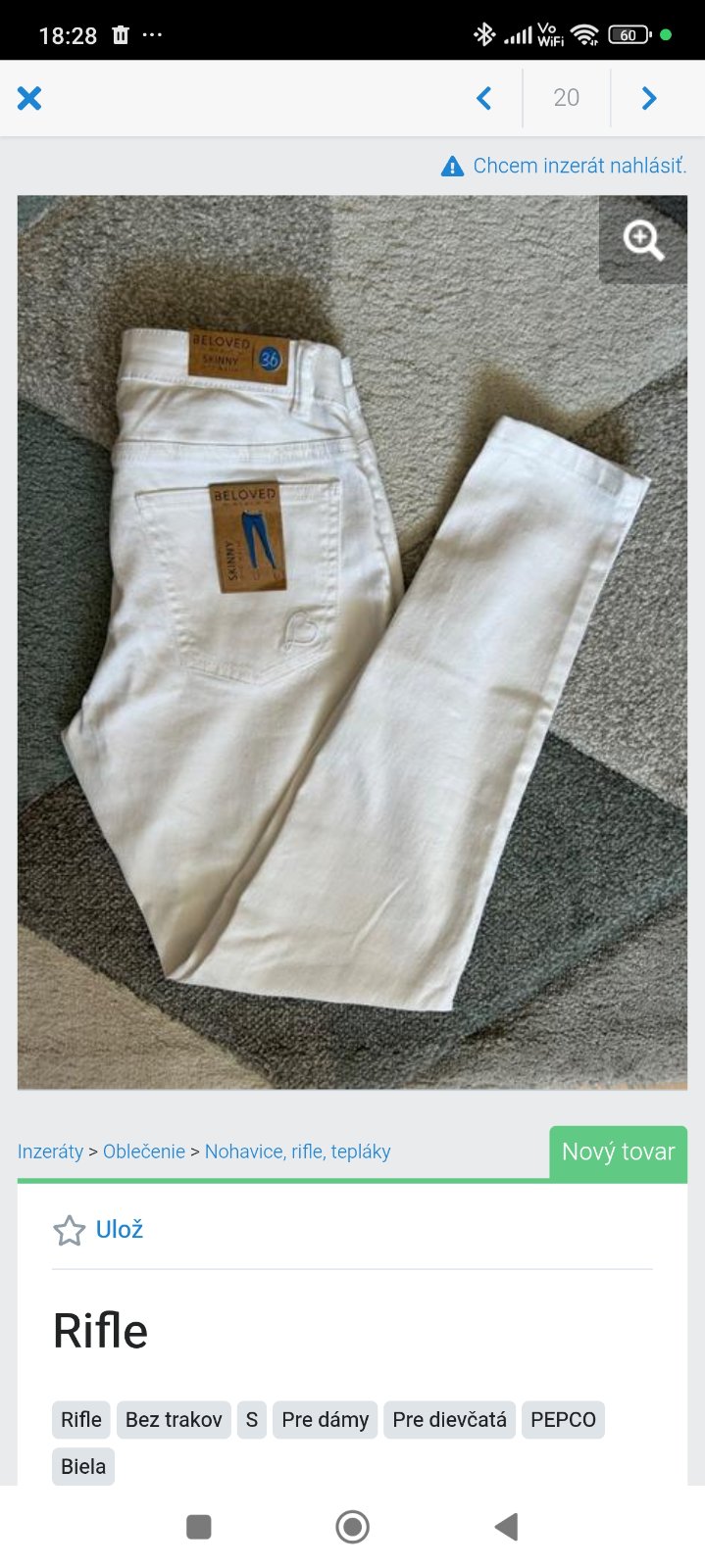The width and height of the screenshot is (705, 1568).
Task: Open the Inzeráty breadcrumb link
Action: [x=50, y=1151]
